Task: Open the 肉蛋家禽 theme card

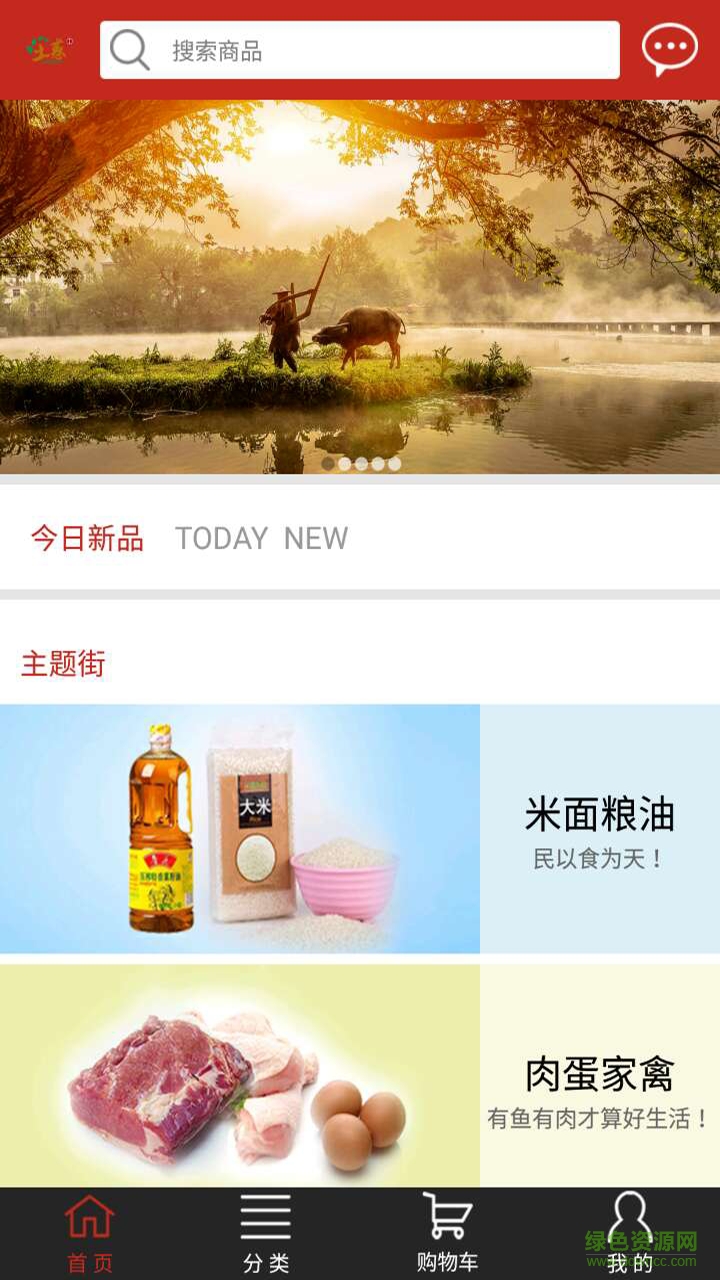Action: coord(360,1076)
